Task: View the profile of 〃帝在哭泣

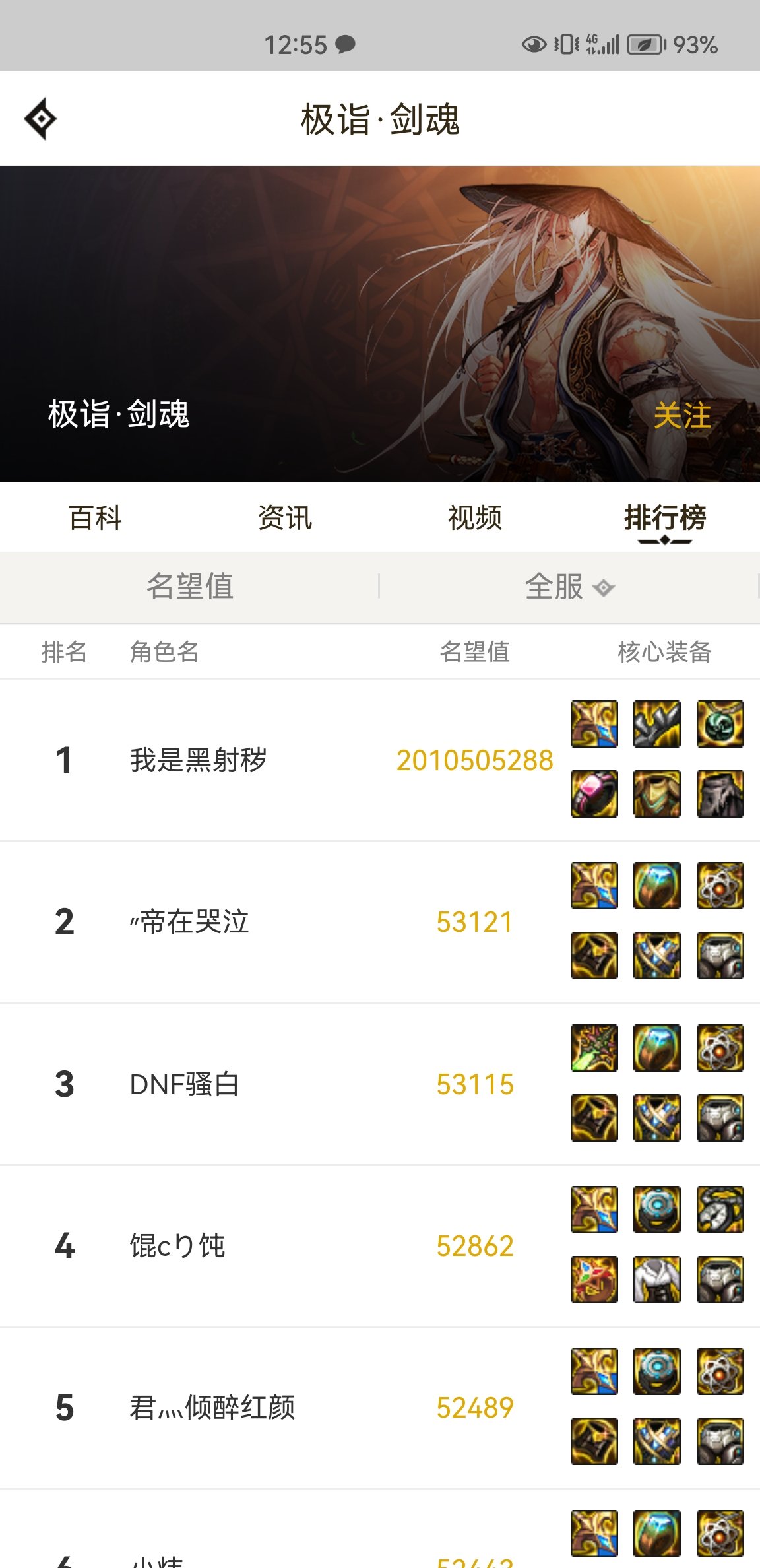Action: coord(190,922)
